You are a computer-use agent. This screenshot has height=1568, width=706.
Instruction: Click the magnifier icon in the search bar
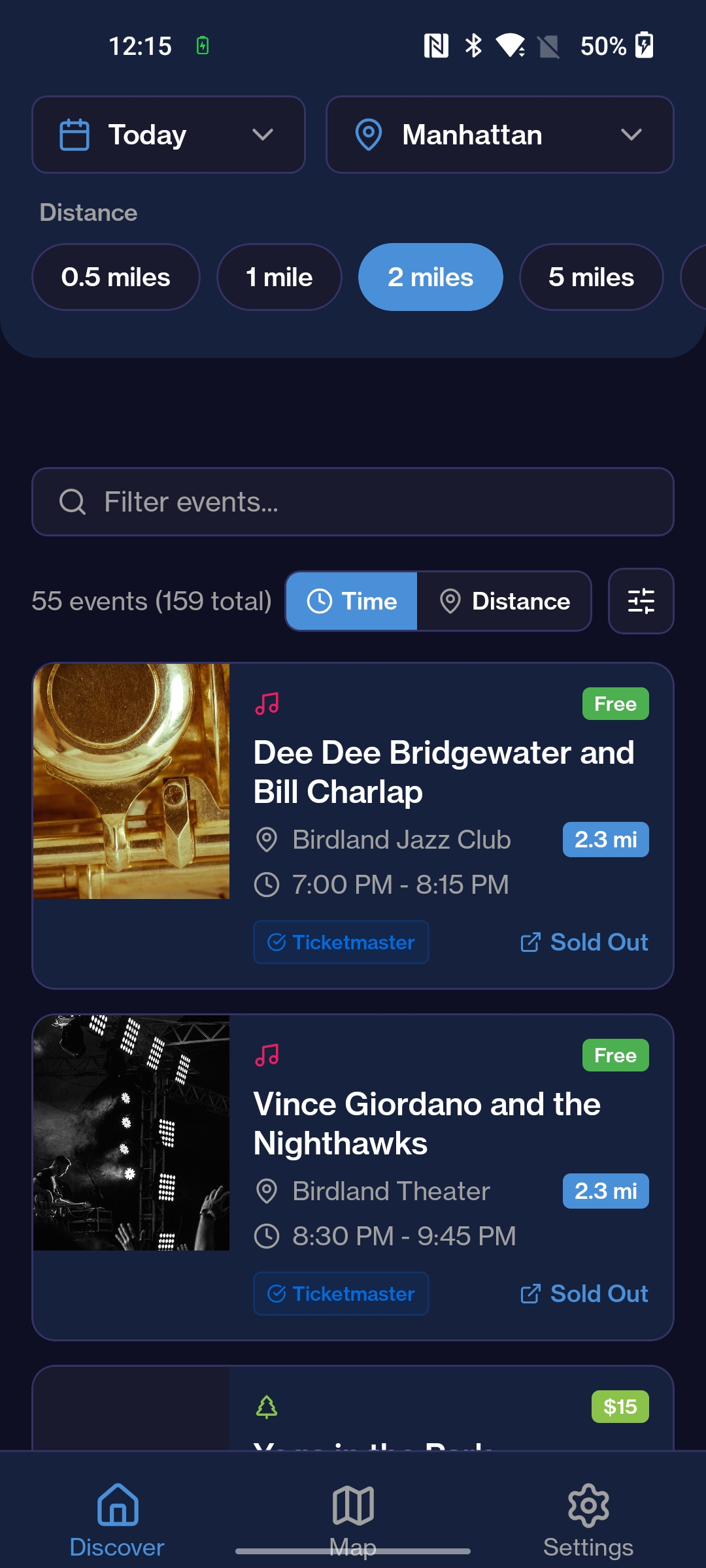point(72,502)
